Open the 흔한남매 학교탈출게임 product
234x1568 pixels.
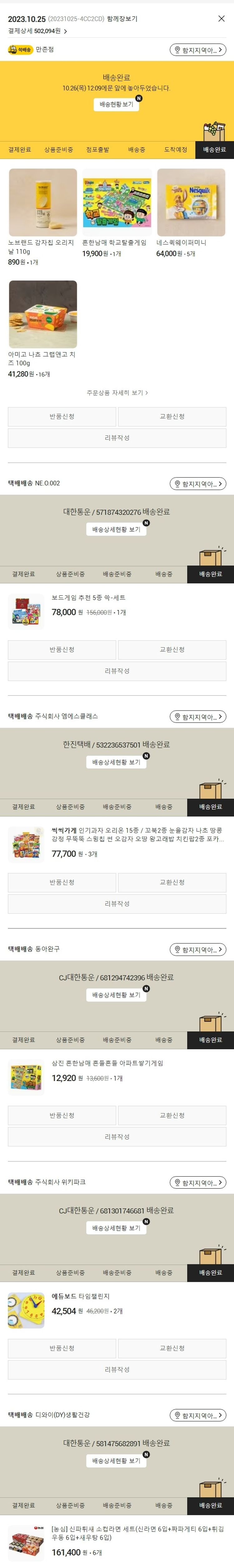[x=117, y=203]
